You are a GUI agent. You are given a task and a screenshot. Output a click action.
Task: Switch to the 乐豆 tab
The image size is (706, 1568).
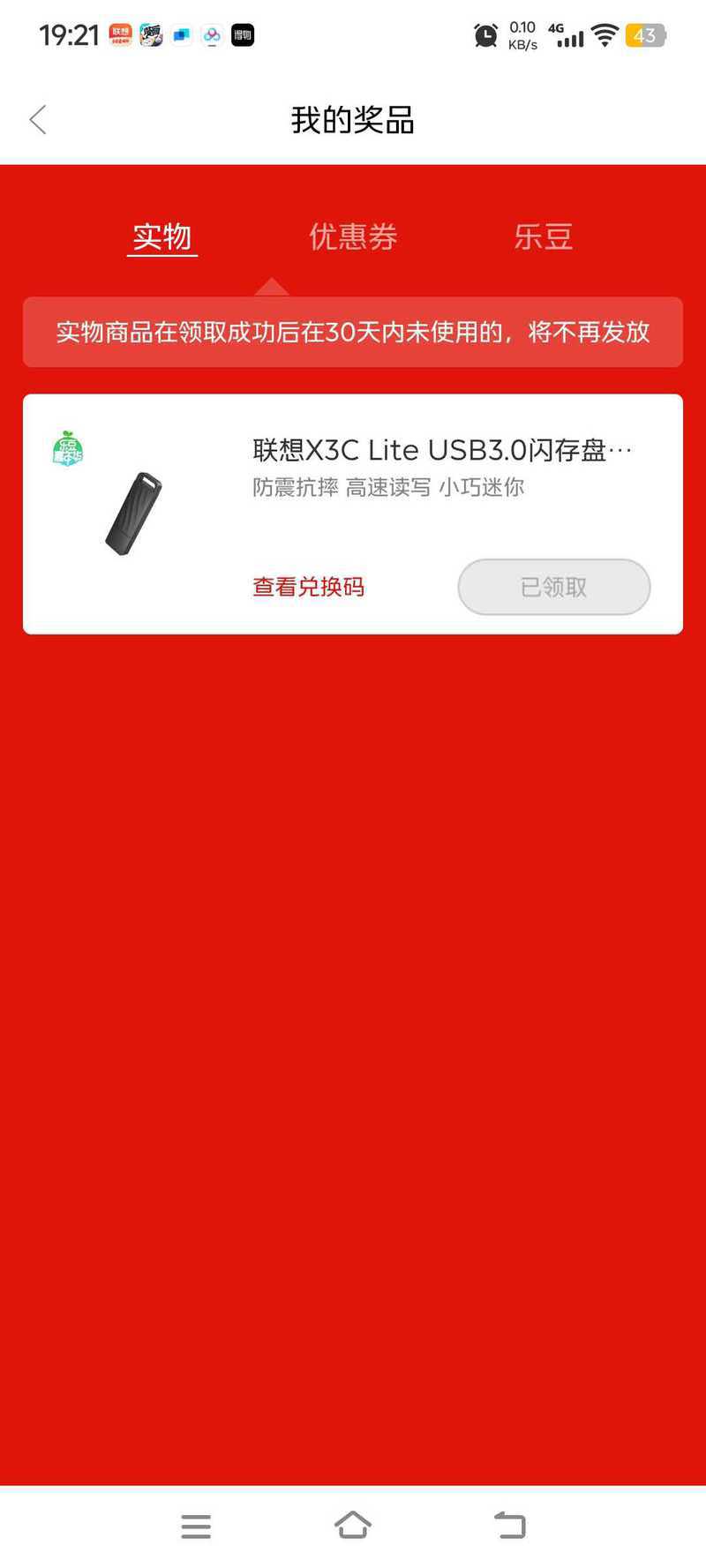(544, 236)
